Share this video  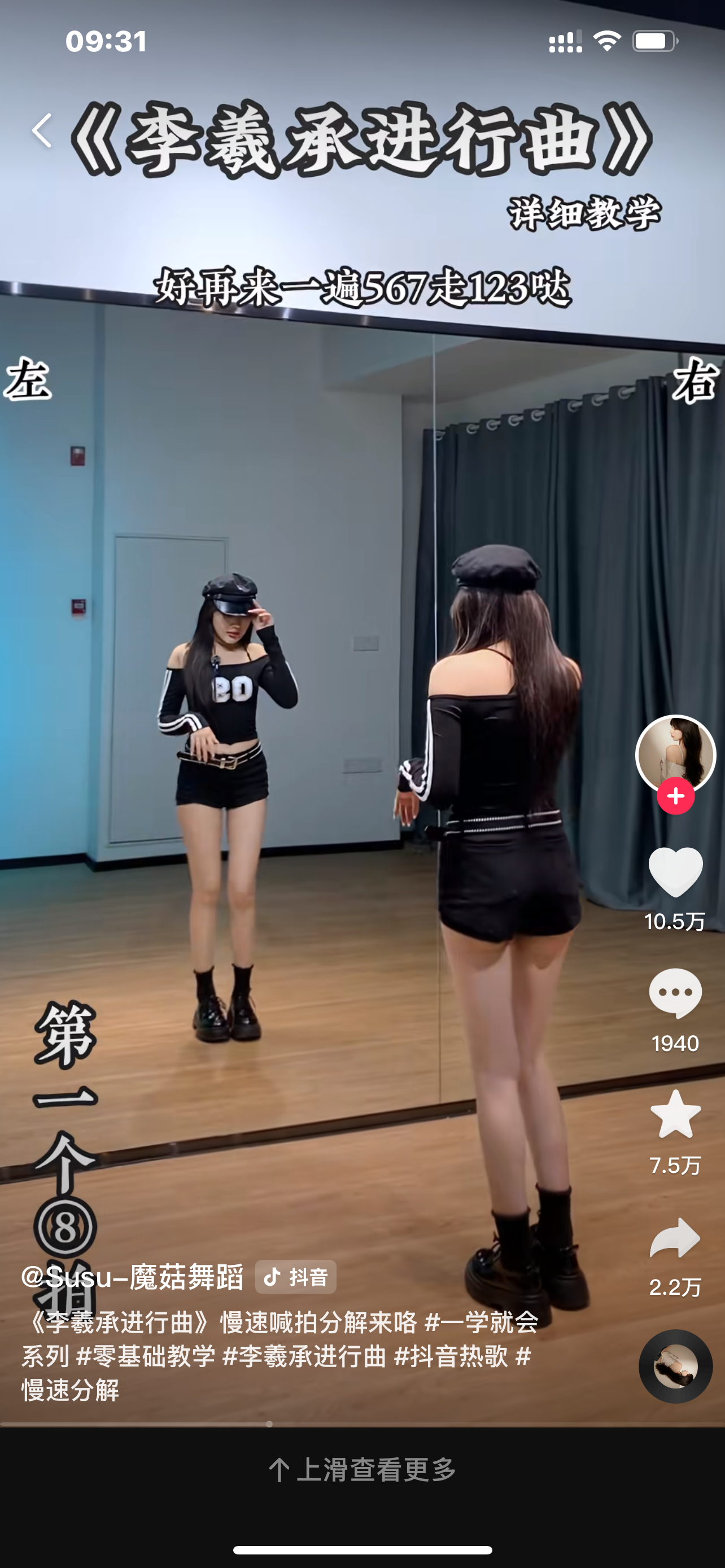point(675,1237)
